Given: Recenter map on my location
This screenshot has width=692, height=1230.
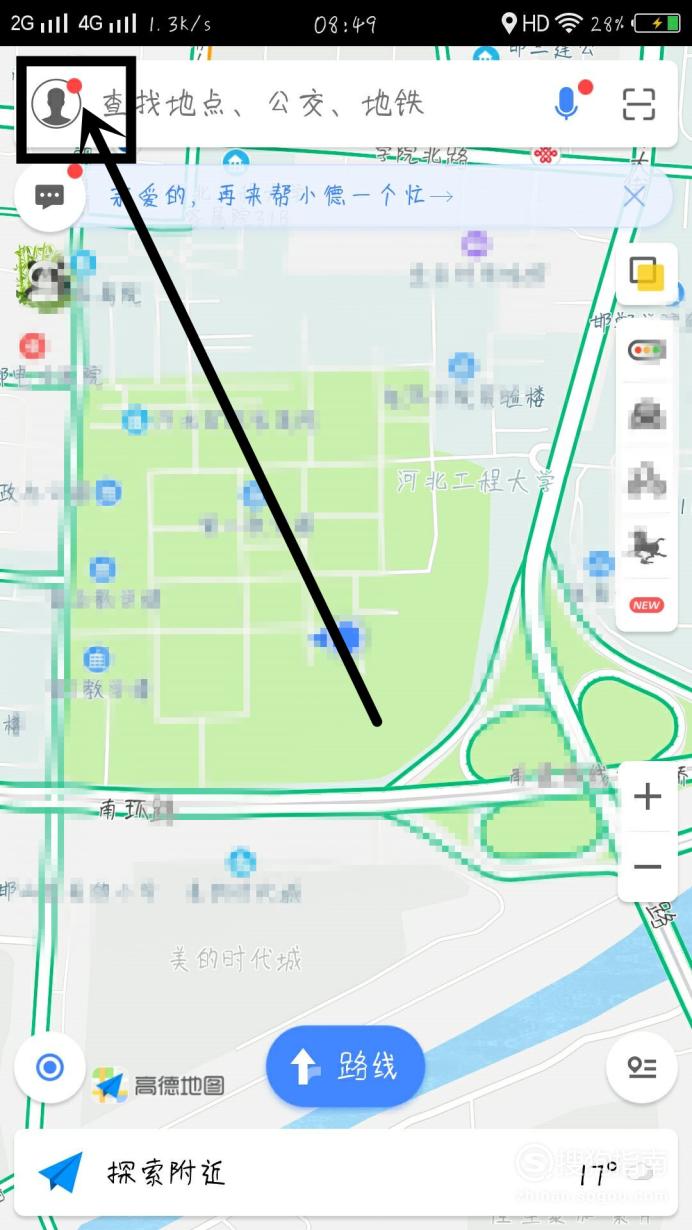Looking at the screenshot, I should [50, 1068].
